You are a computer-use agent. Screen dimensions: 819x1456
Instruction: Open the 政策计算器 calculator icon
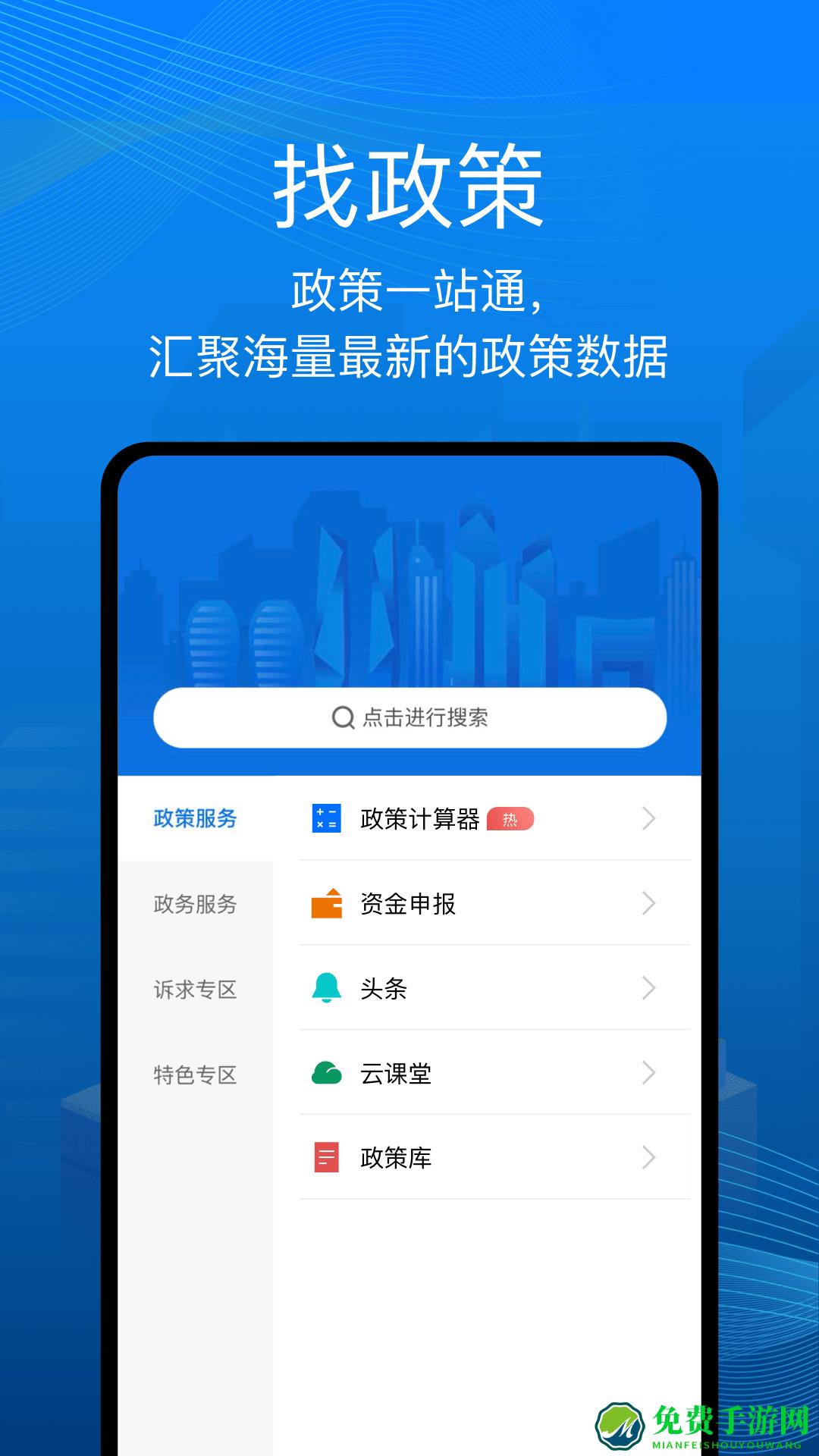coord(325,819)
